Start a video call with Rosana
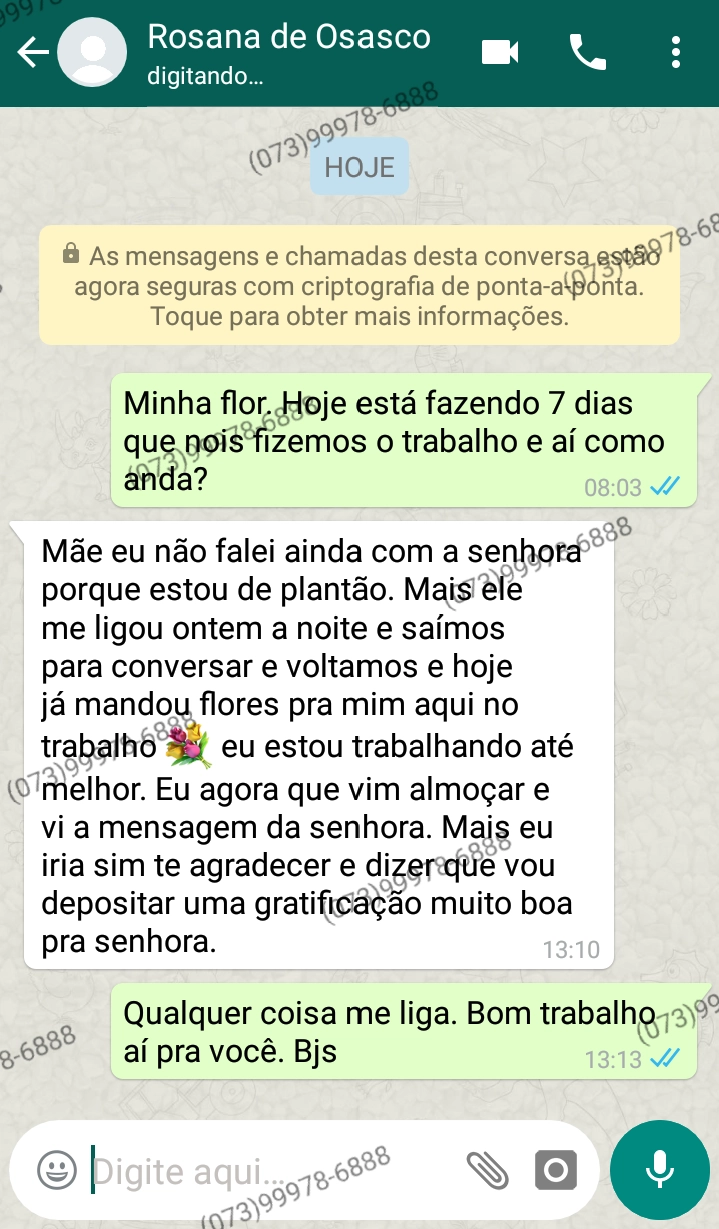719x1229 pixels. tap(500, 52)
